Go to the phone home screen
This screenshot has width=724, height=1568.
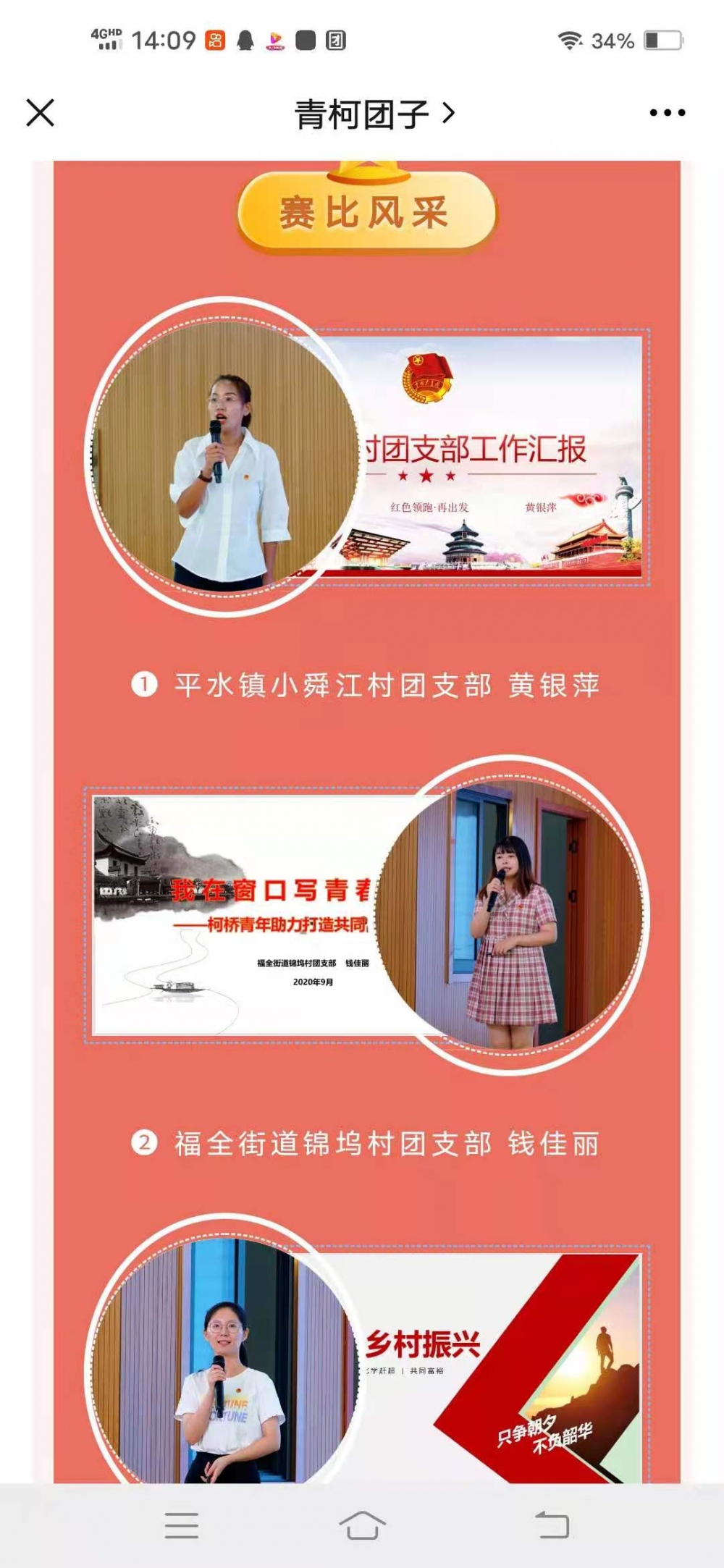pyautogui.click(x=362, y=1525)
